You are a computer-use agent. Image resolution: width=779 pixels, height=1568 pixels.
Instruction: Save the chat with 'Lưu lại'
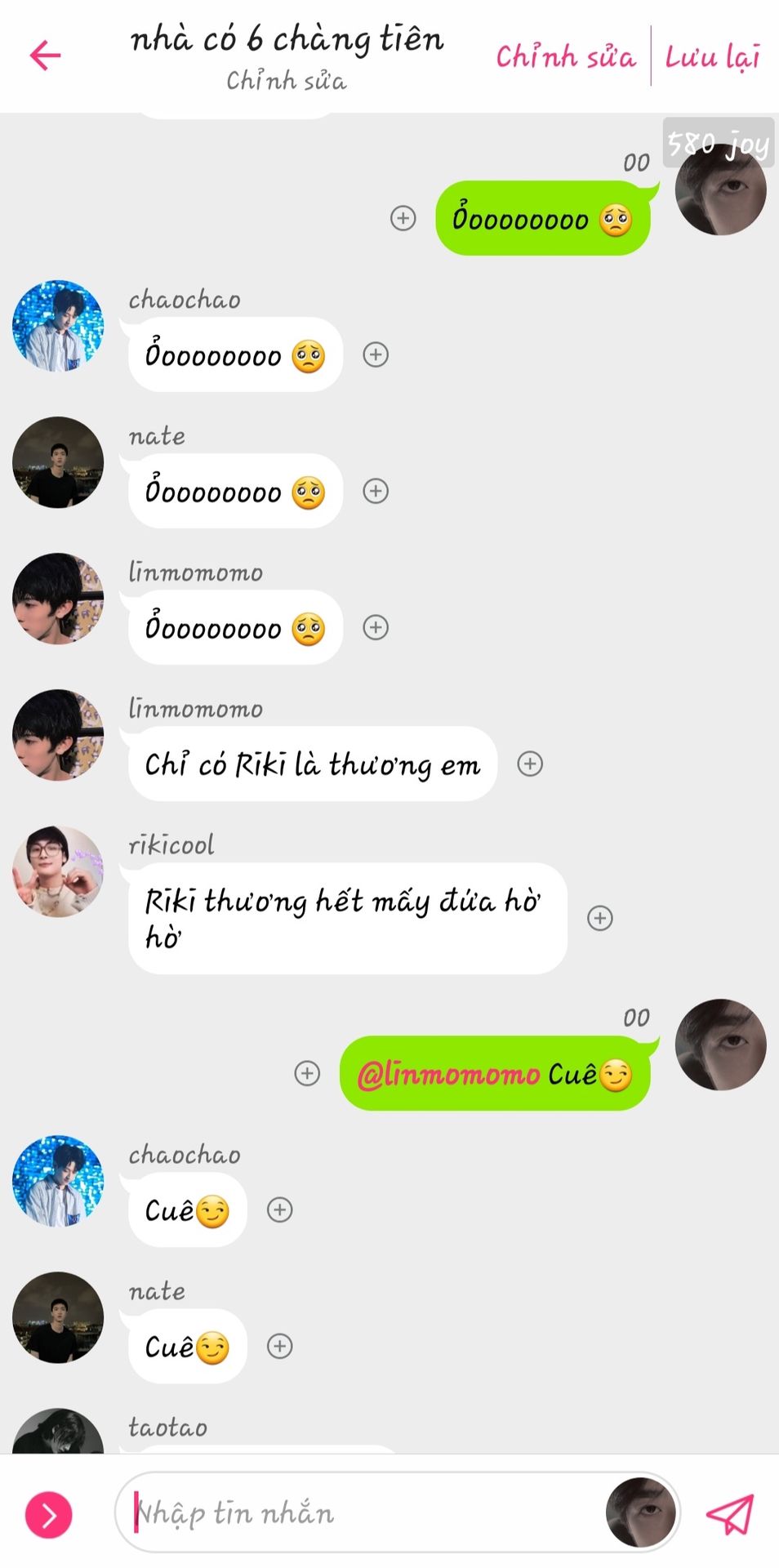click(712, 56)
